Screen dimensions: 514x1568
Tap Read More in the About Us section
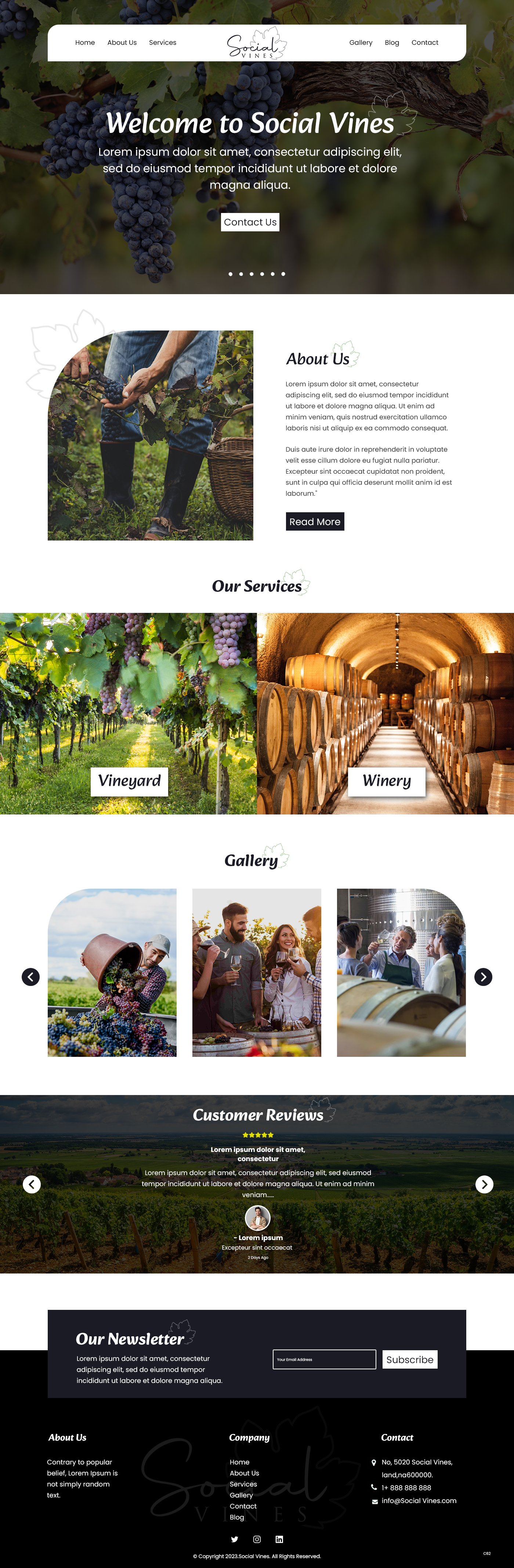[315, 522]
